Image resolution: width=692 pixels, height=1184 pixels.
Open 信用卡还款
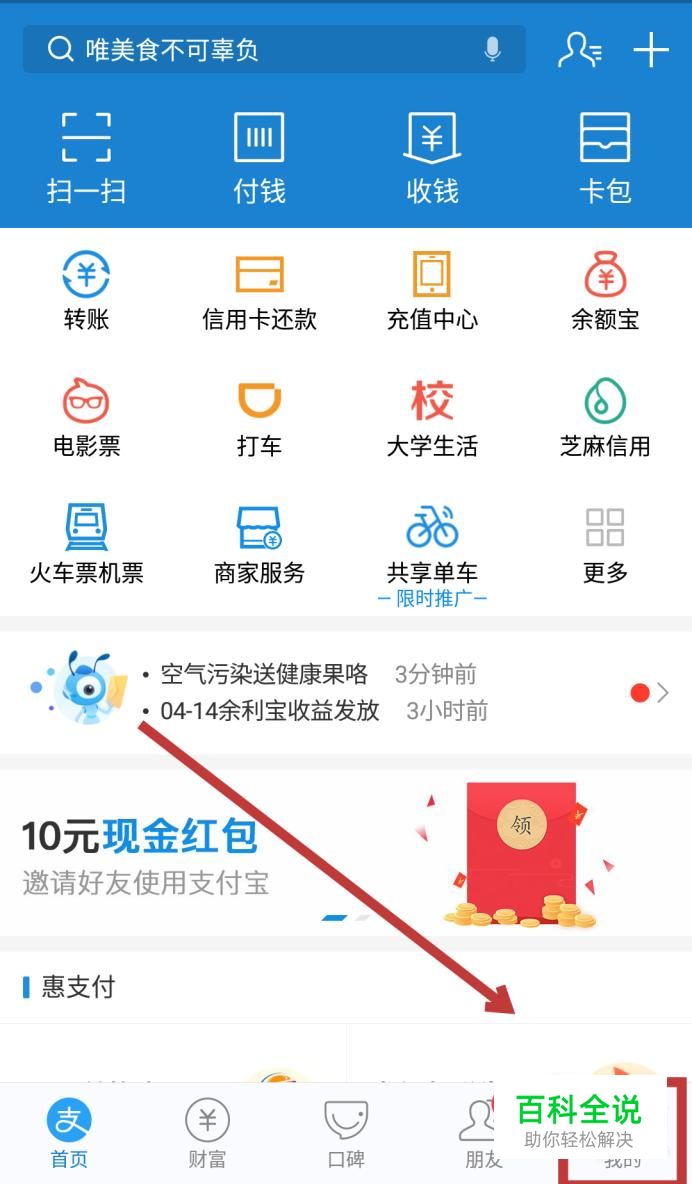coord(259,291)
